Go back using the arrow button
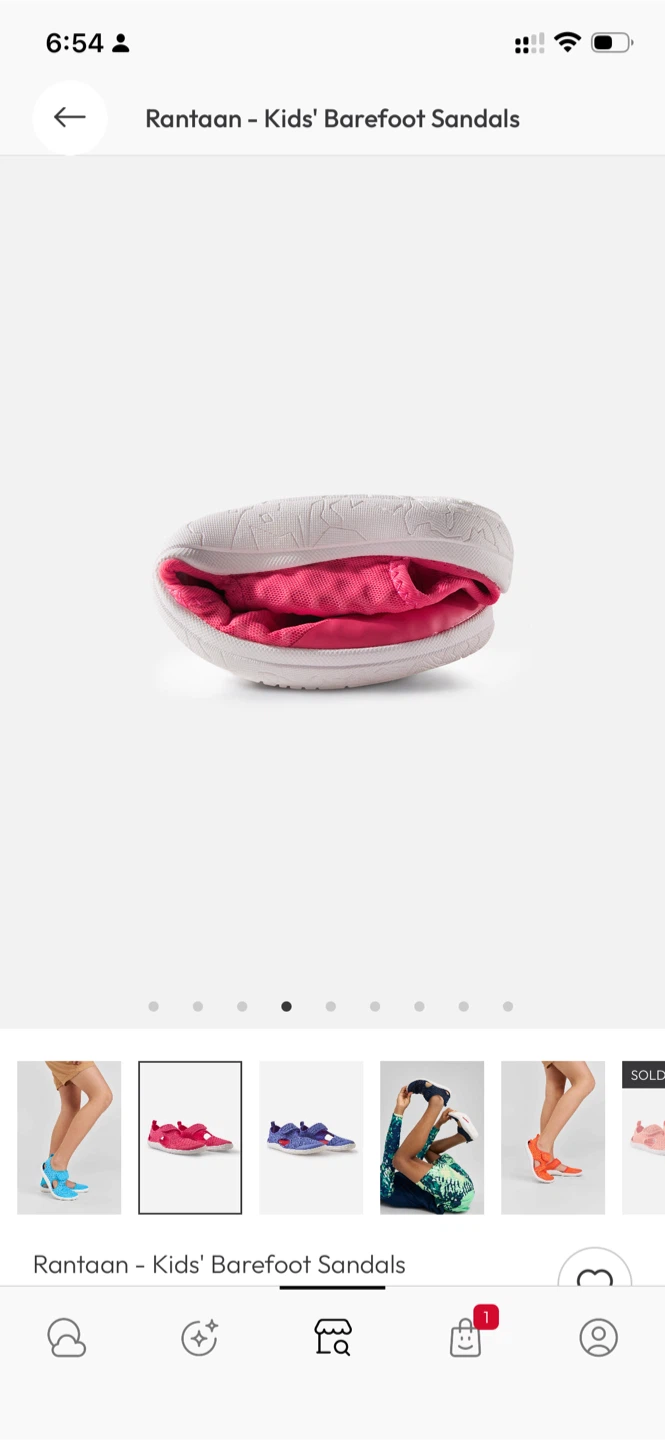The width and height of the screenshot is (665, 1440). (69, 118)
